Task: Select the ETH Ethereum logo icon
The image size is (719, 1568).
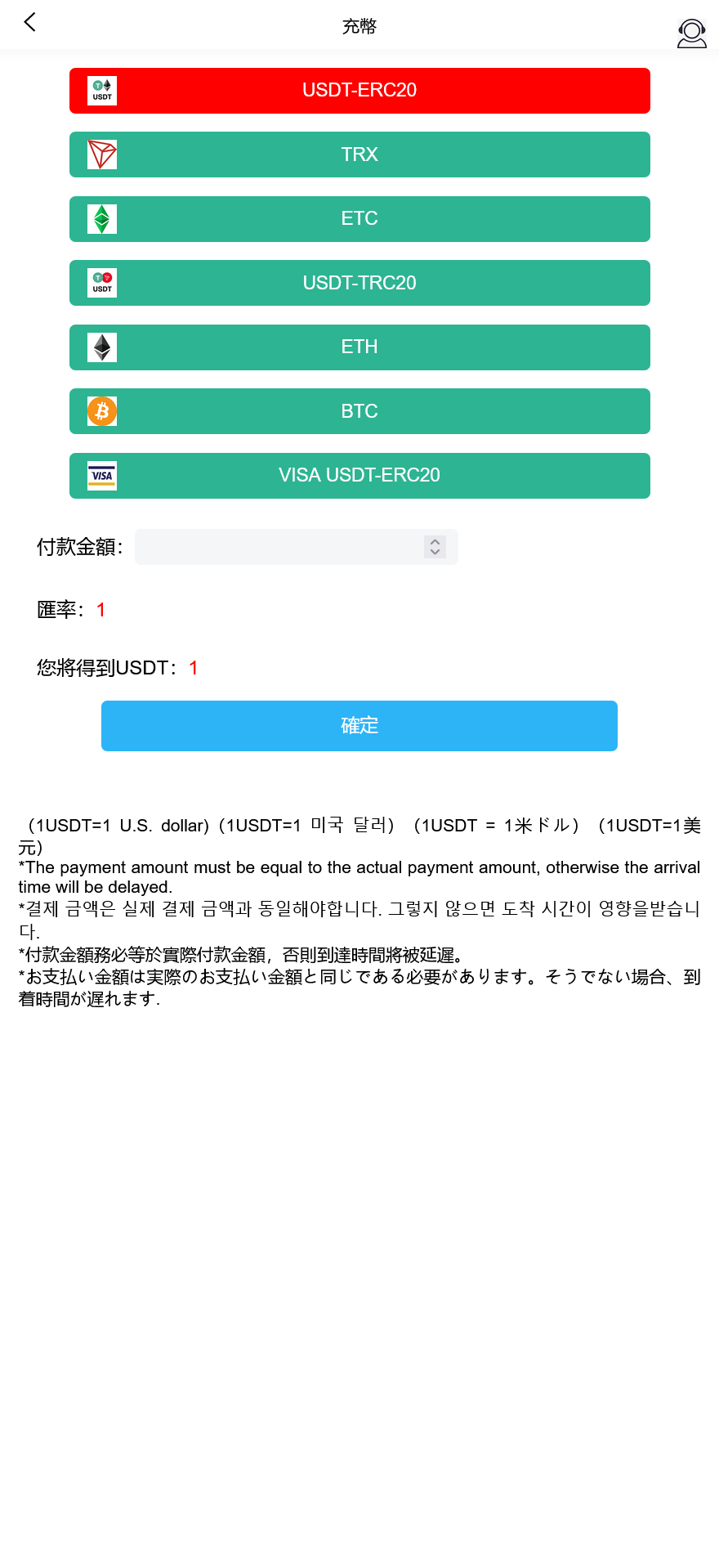Action: 102,347
